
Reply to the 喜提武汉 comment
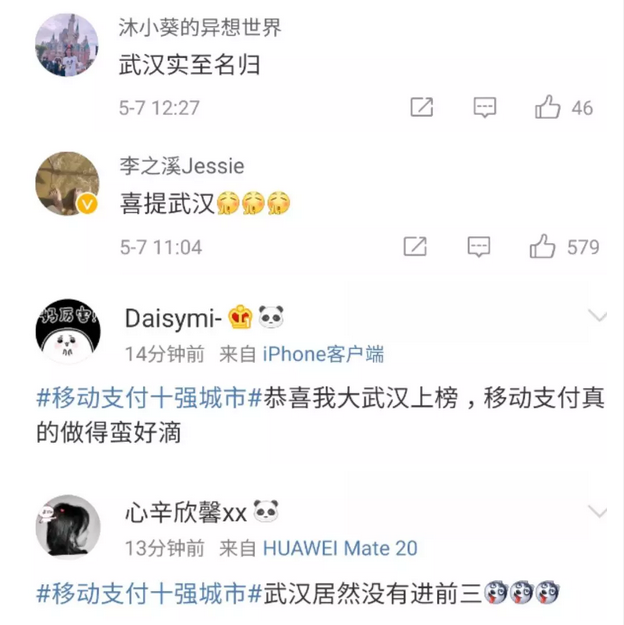point(479,246)
